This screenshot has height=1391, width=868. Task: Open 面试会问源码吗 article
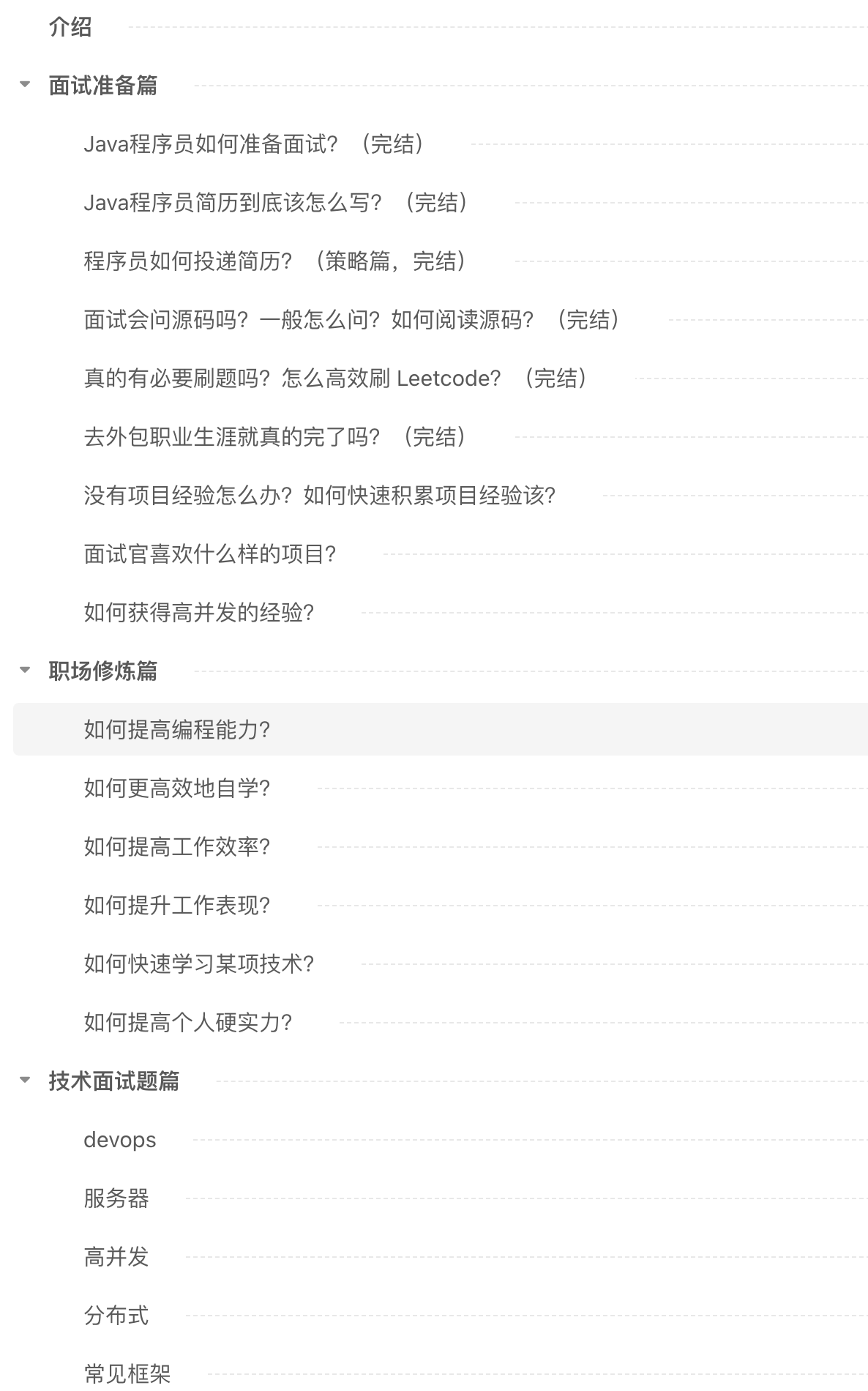click(x=351, y=320)
